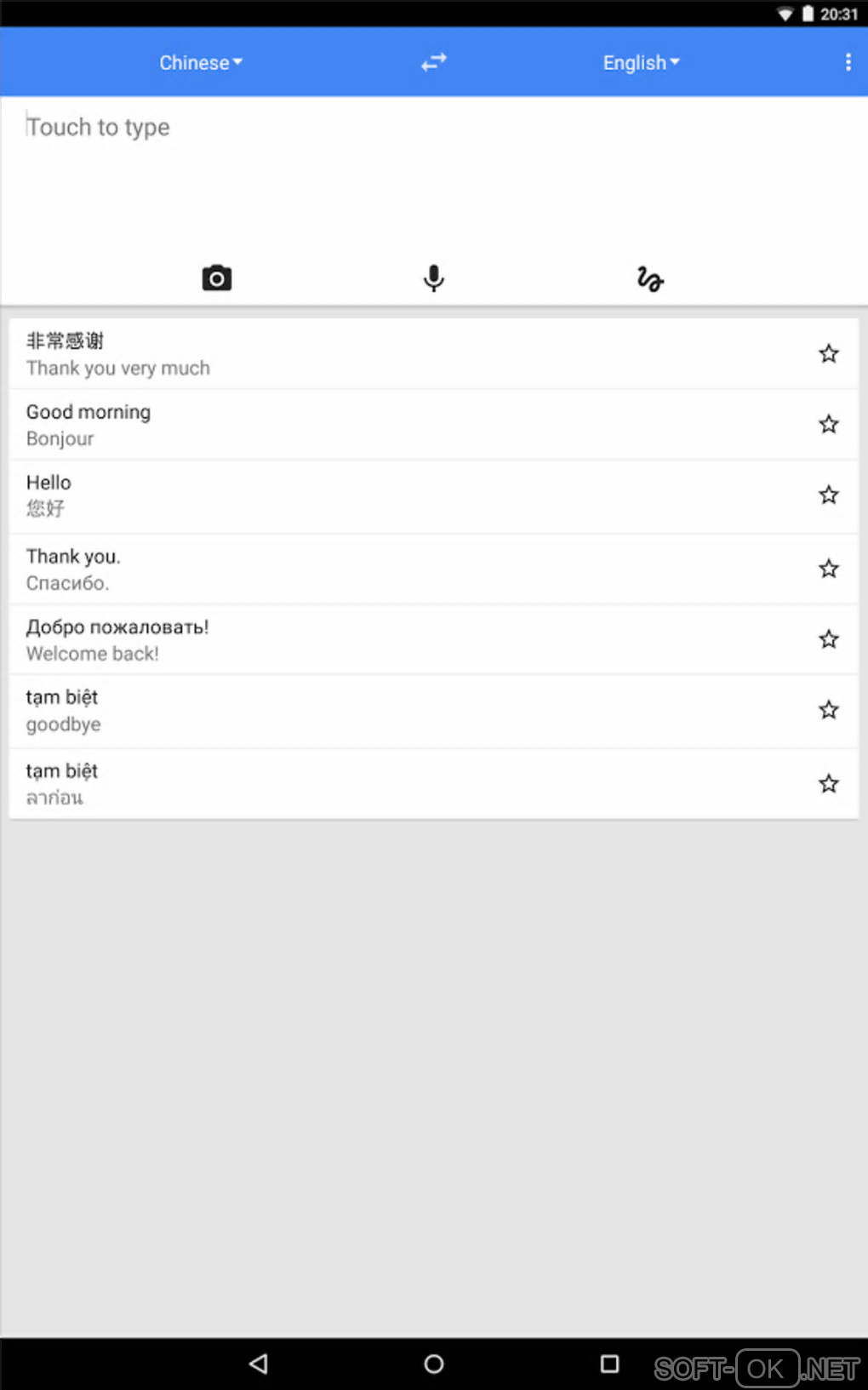Viewport: 868px width, 1390px height.
Task: Star the 非常感谢 translation
Action: pyautogui.click(x=829, y=353)
